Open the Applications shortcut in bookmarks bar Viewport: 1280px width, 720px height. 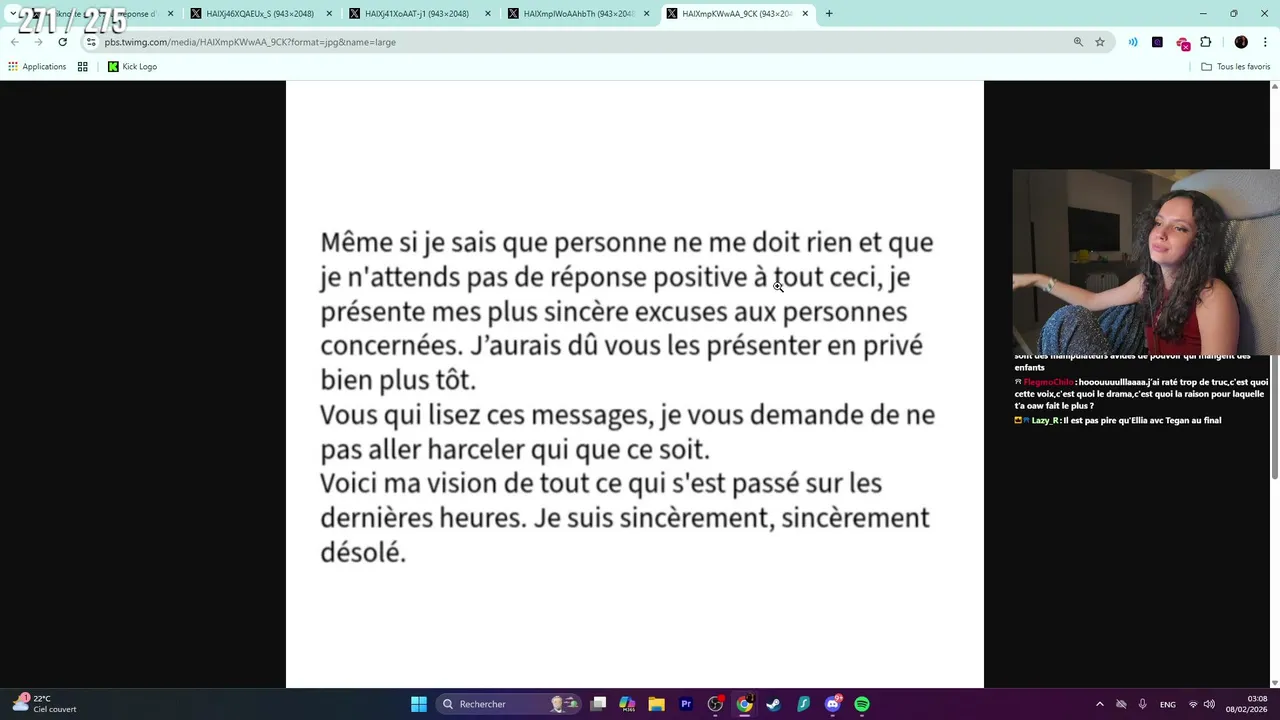coord(37,67)
